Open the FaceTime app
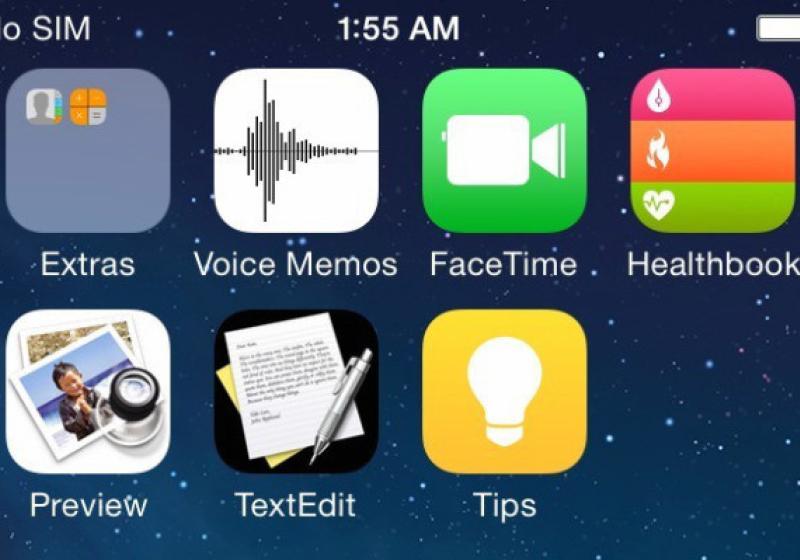800x560 pixels. point(504,151)
